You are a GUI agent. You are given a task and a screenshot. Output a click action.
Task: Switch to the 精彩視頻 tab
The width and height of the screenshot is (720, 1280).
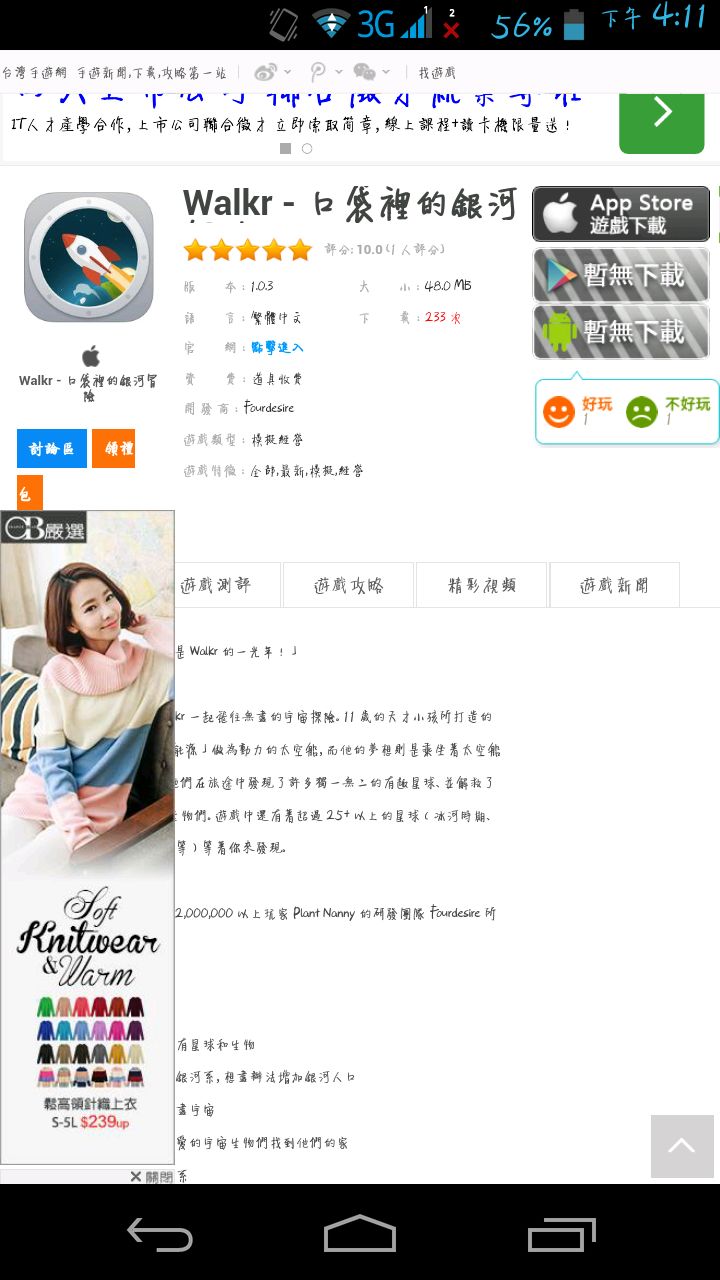[481, 585]
